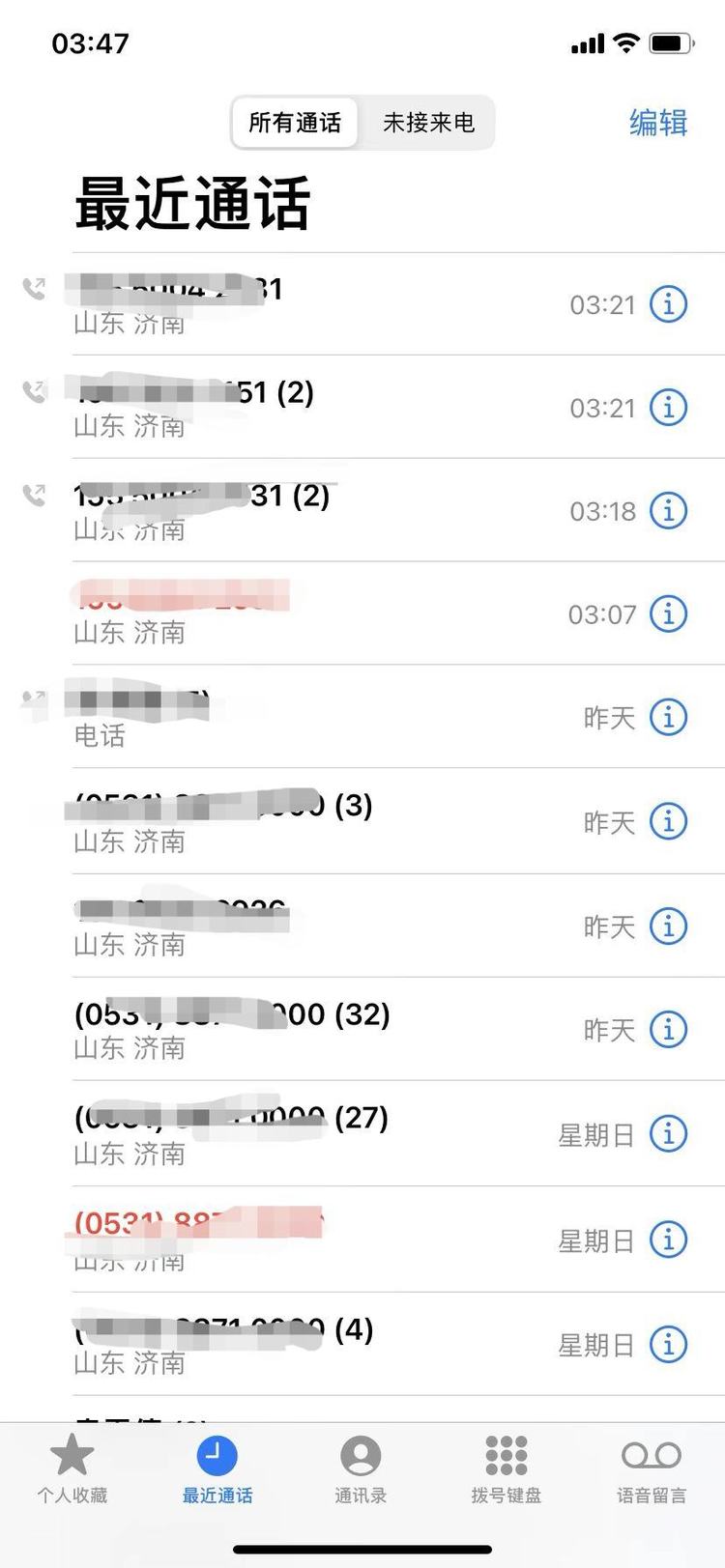Open the 拨号键盘 tab

pyautogui.click(x=506, y=1468)
